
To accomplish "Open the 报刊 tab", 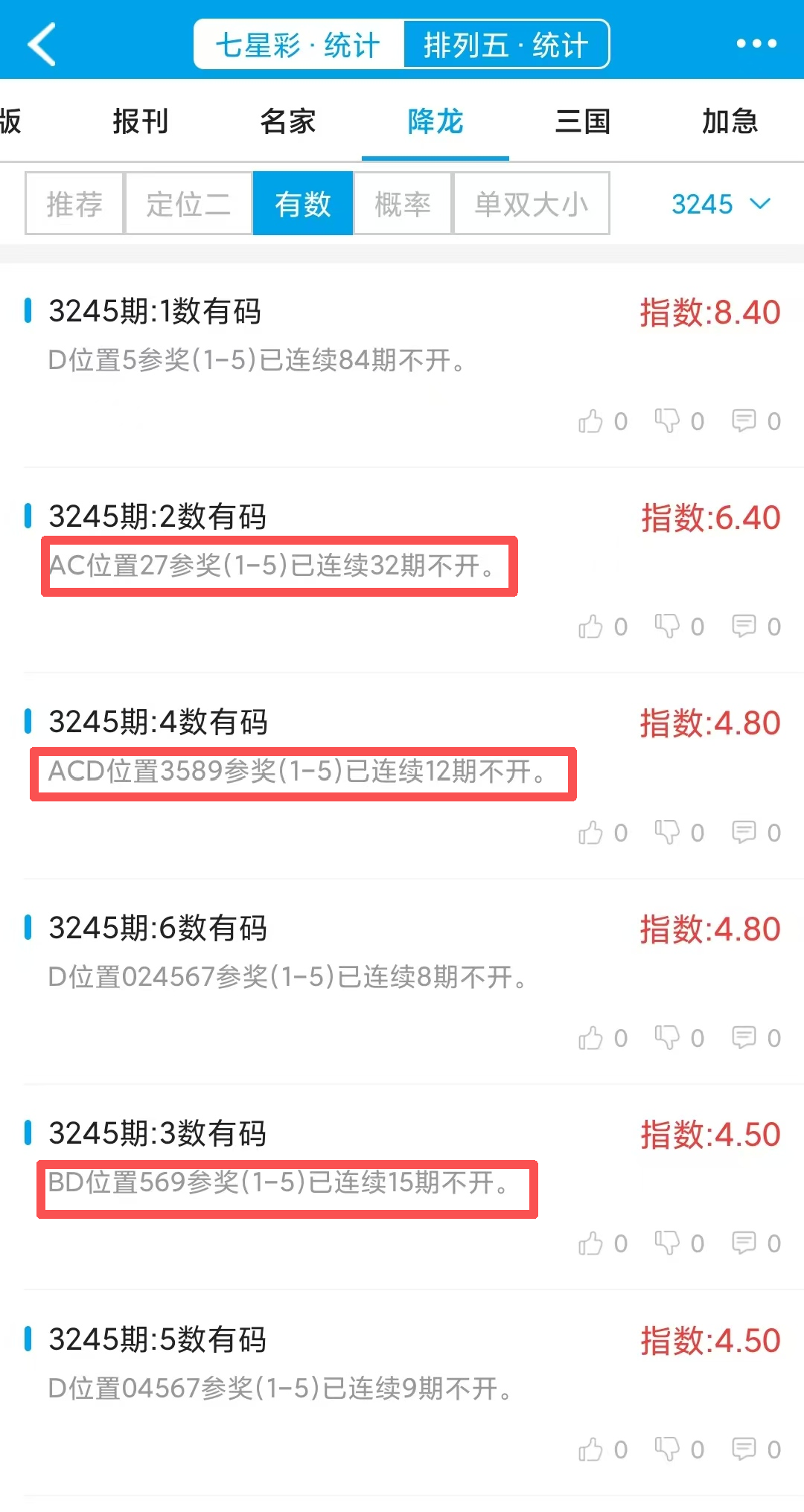I will coord(140,121).
